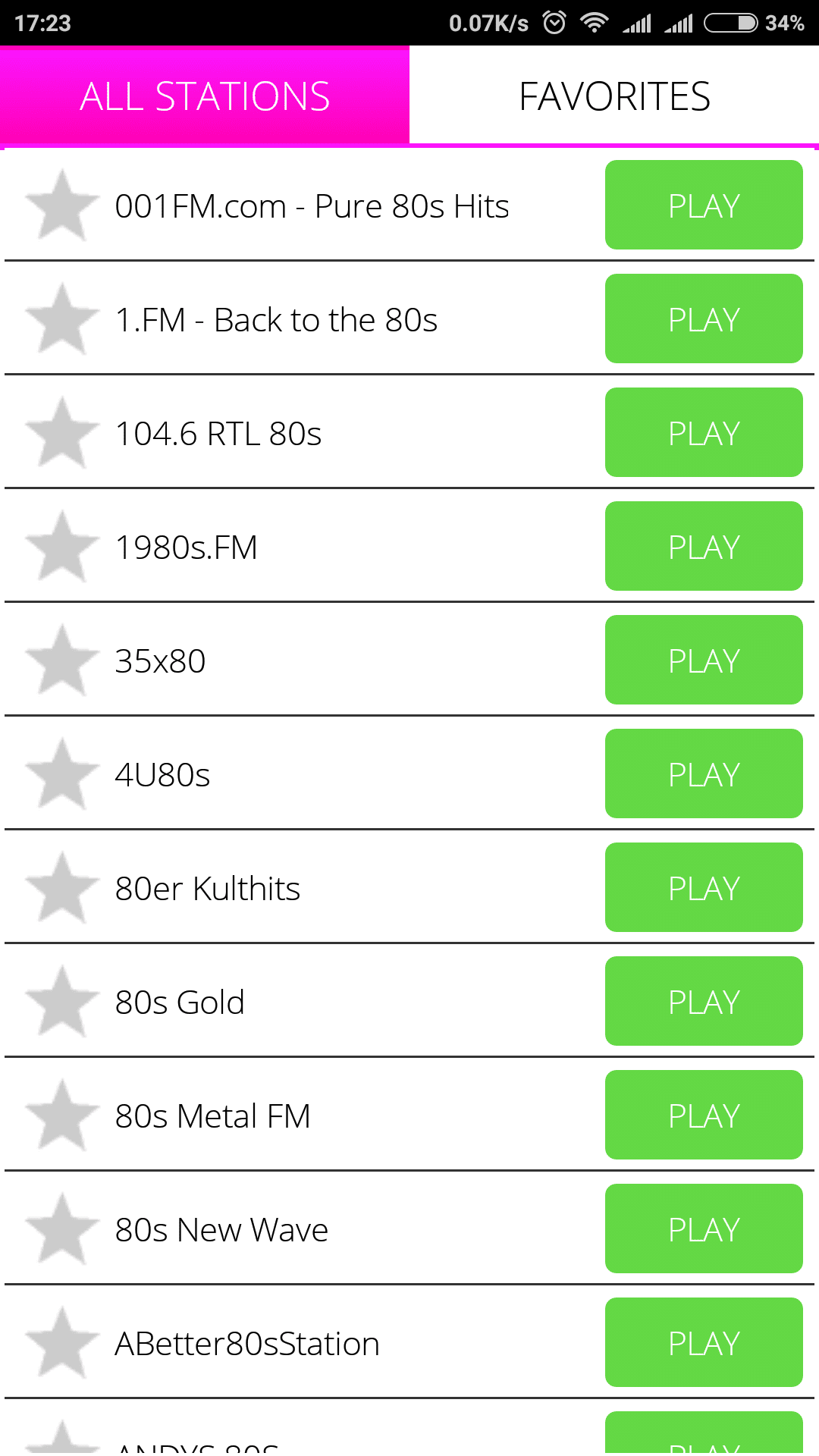
Task: Tap the star next to 1980s.FM
Action: (x=62, y=547)
